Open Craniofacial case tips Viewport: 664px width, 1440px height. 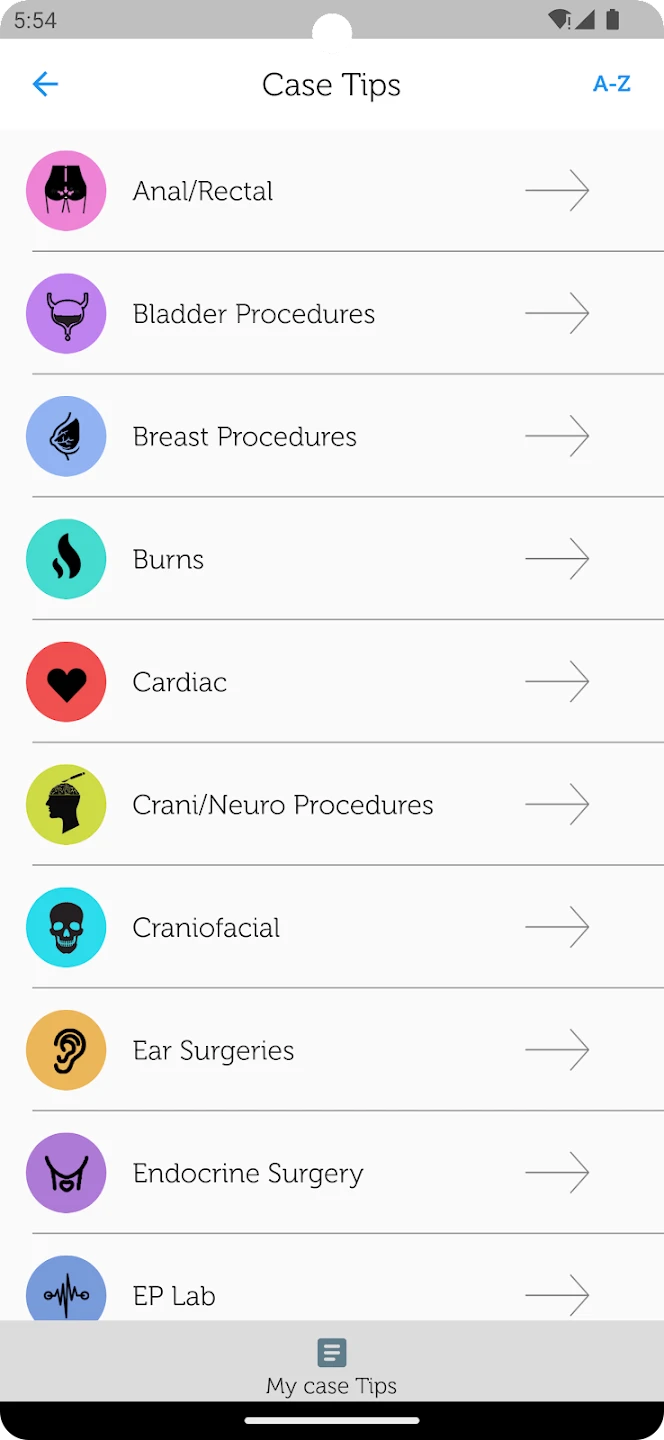[330, 928]
